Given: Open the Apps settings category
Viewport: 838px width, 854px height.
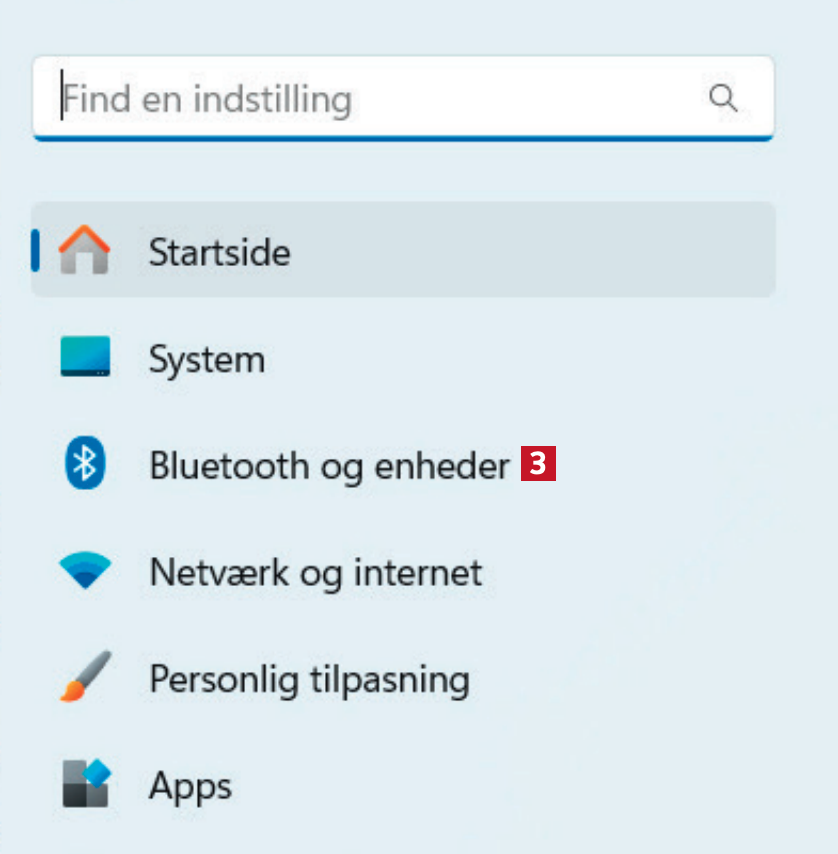Looking at the screenshot, I should 190,786.
